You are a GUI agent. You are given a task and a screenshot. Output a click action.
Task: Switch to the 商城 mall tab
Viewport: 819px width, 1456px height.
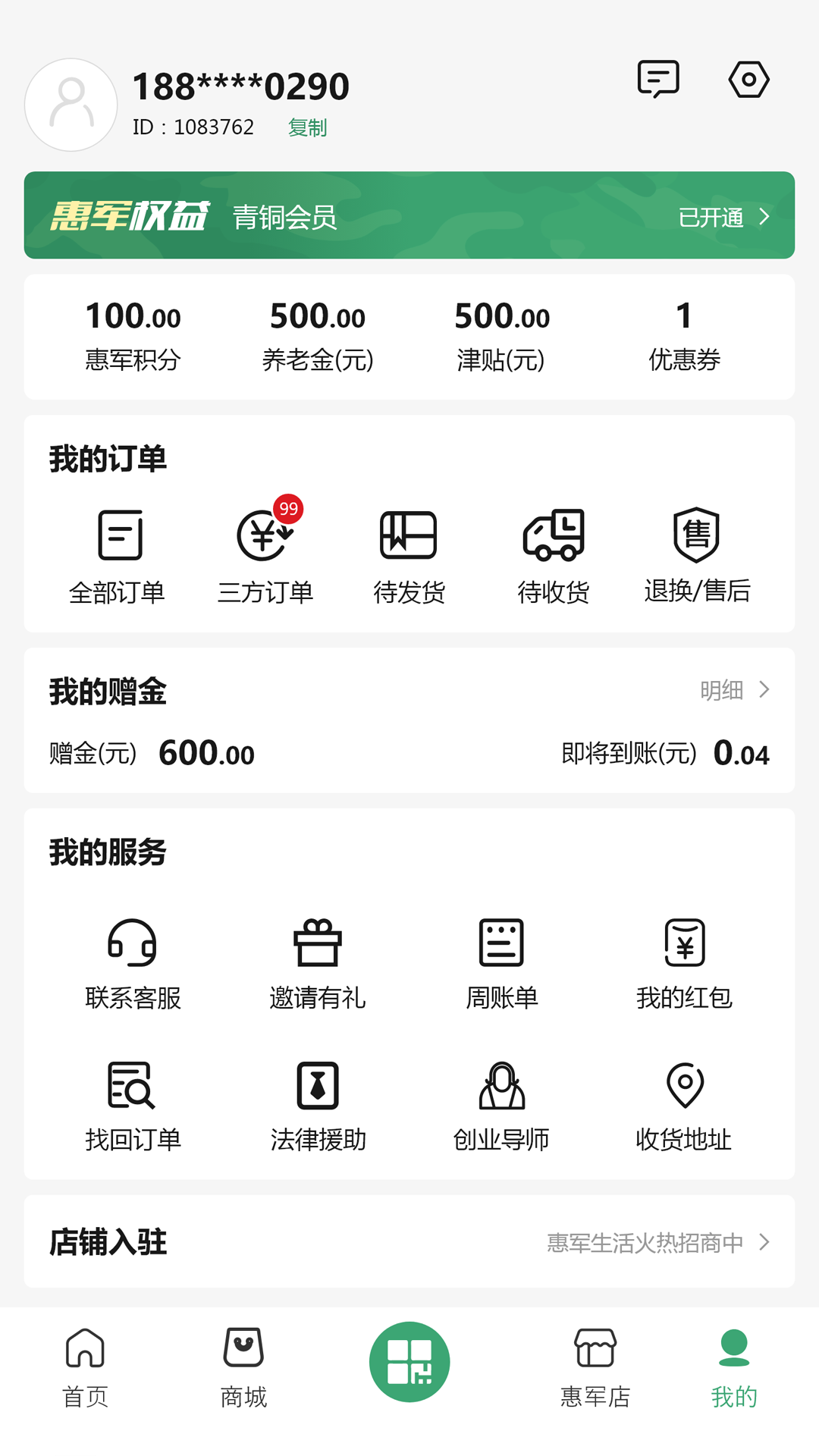[x=244, y=1365]
